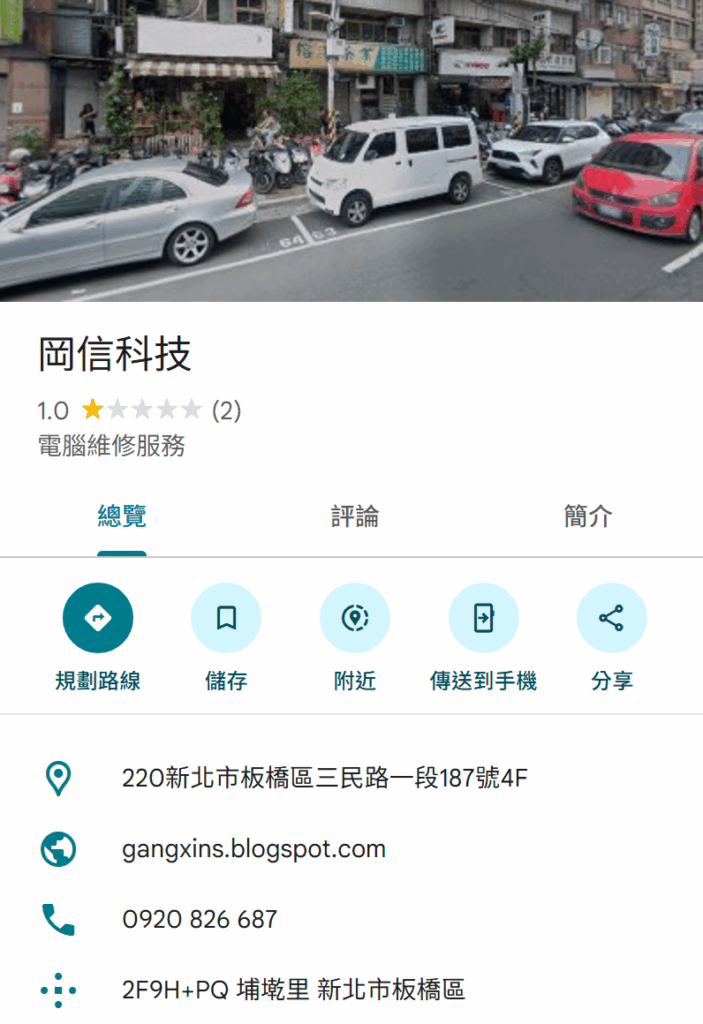Image resolution: width=703 pixels, height=1024 pixels.
Task: Open the website gangxins.blogspot.com
Action: pyautogui.click(x=254, y=850)
